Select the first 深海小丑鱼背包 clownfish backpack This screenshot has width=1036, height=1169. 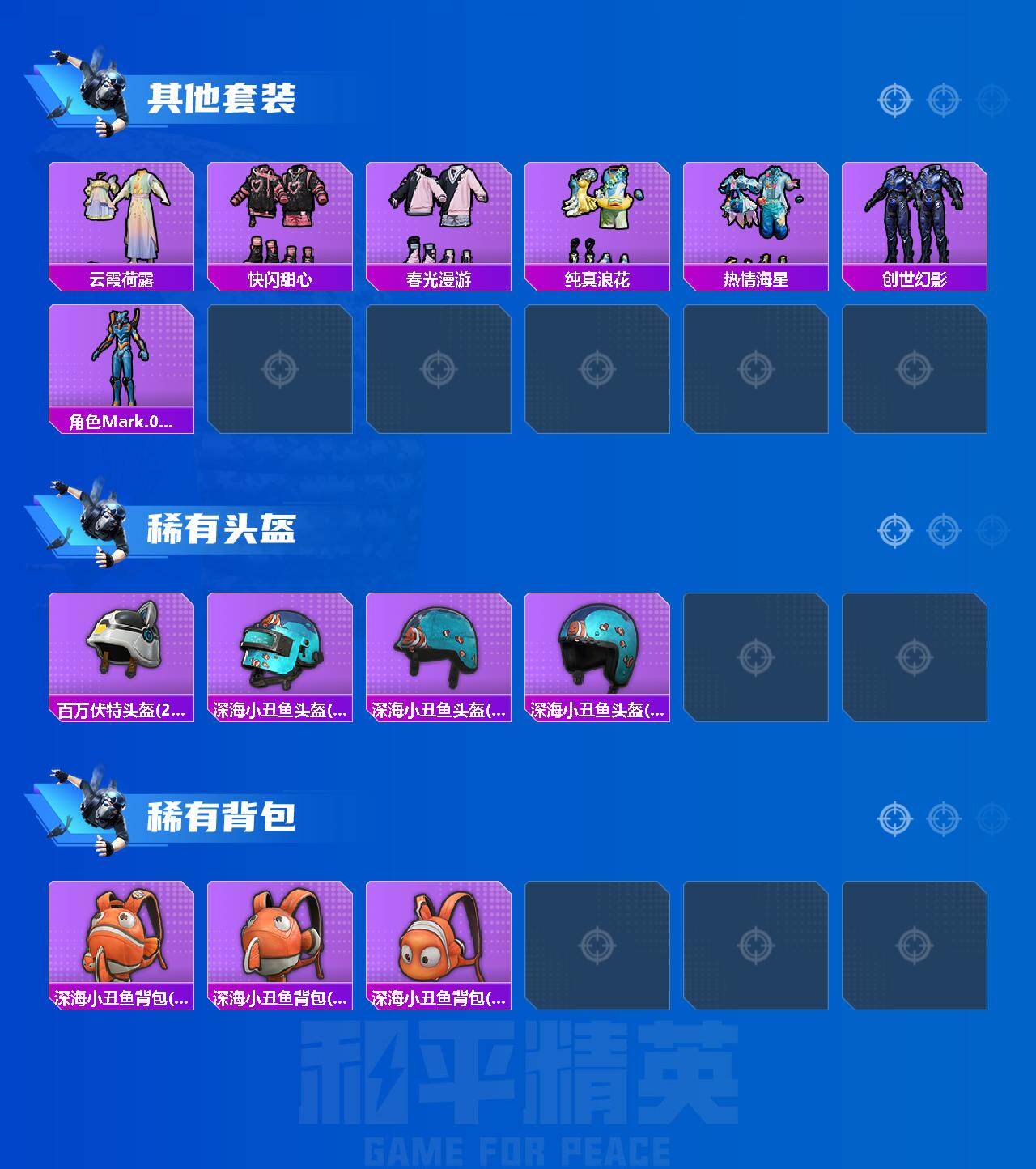[x=121, y=939]
